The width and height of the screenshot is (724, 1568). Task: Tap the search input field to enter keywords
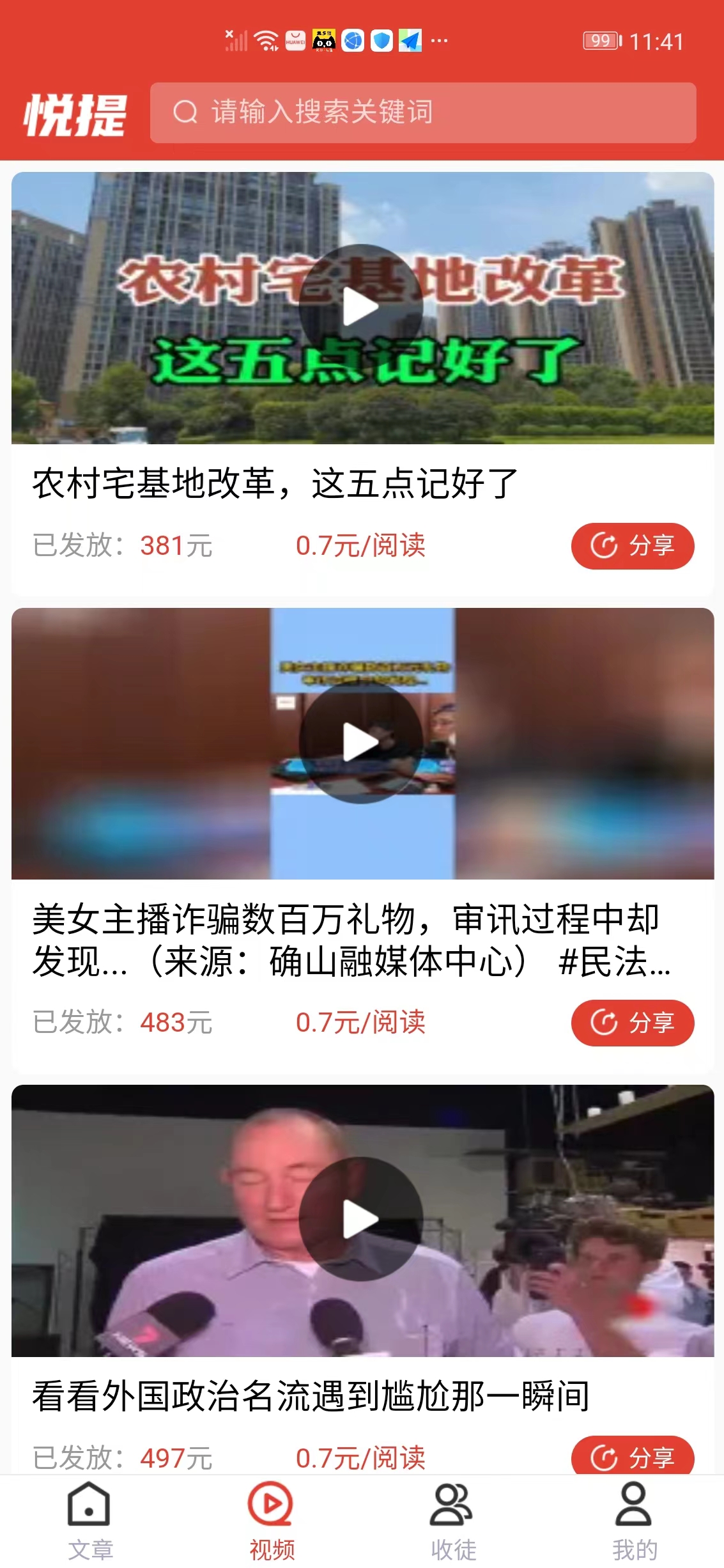[422, 113]
